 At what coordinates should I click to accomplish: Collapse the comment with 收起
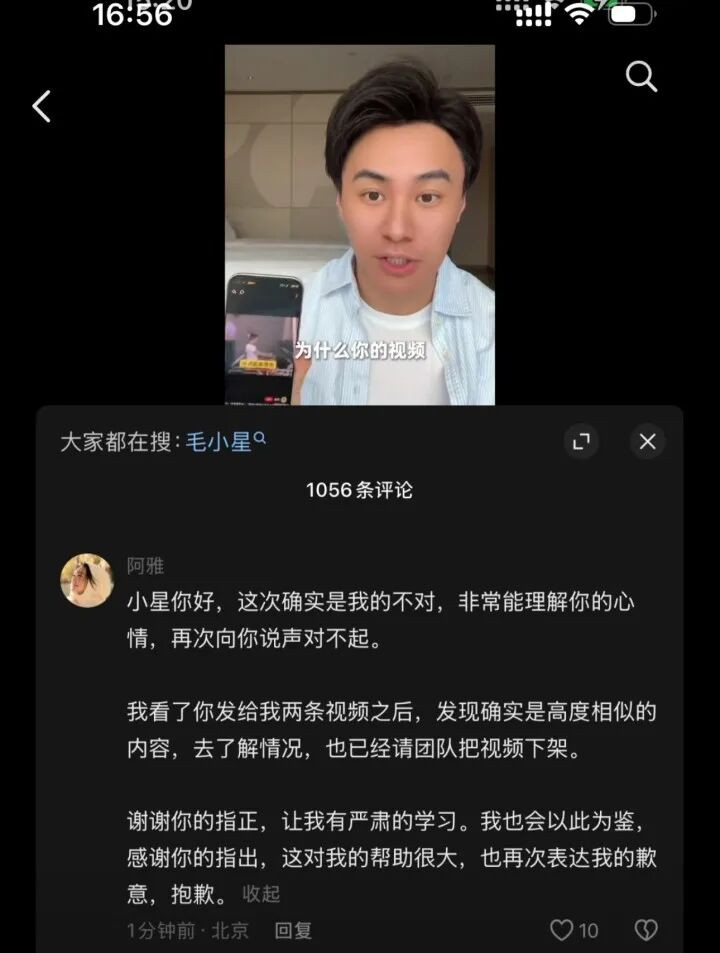(x=261, y=894)
